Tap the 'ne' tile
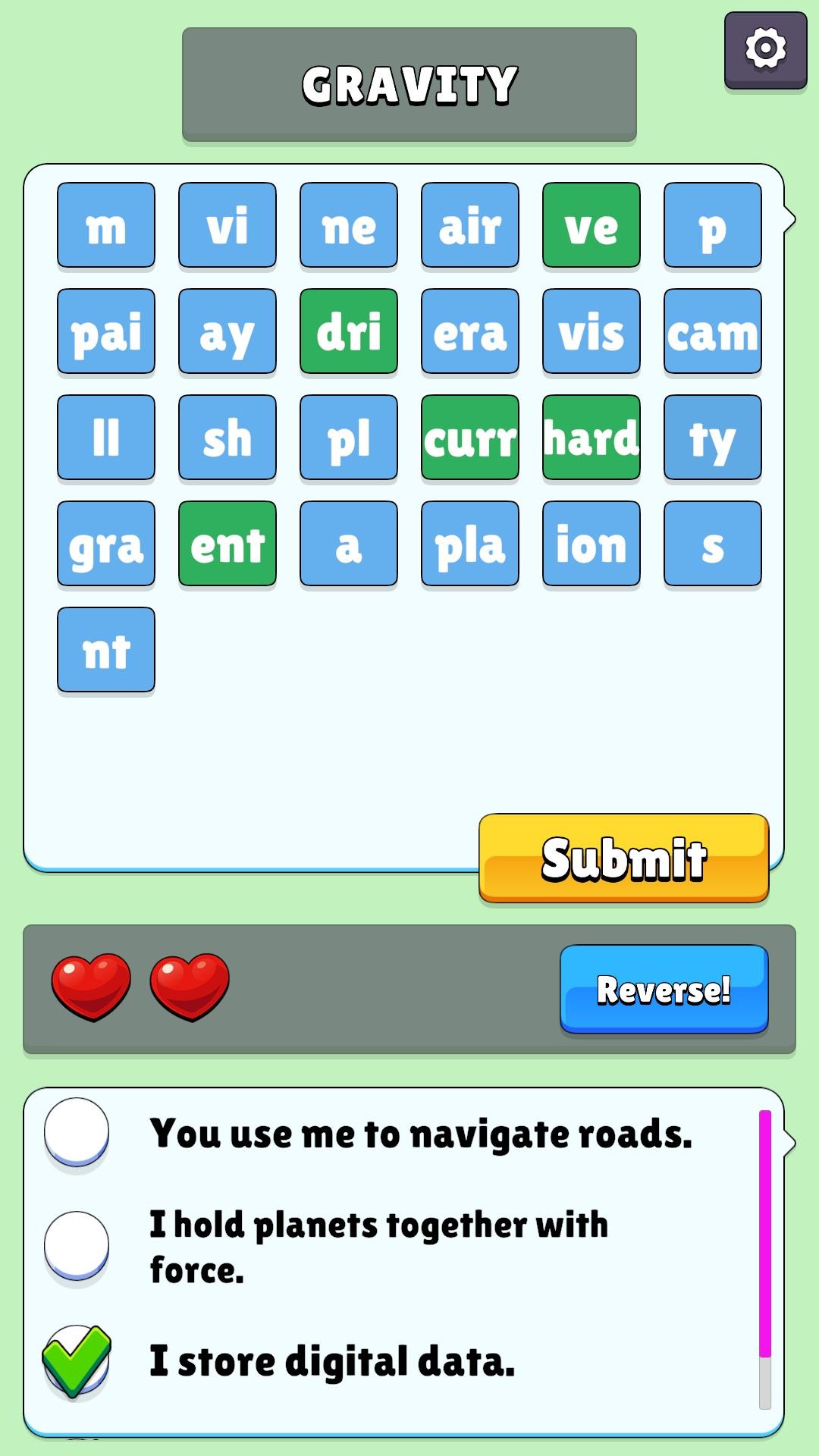This screenshot has width=819, height=1456. point(349,224)
